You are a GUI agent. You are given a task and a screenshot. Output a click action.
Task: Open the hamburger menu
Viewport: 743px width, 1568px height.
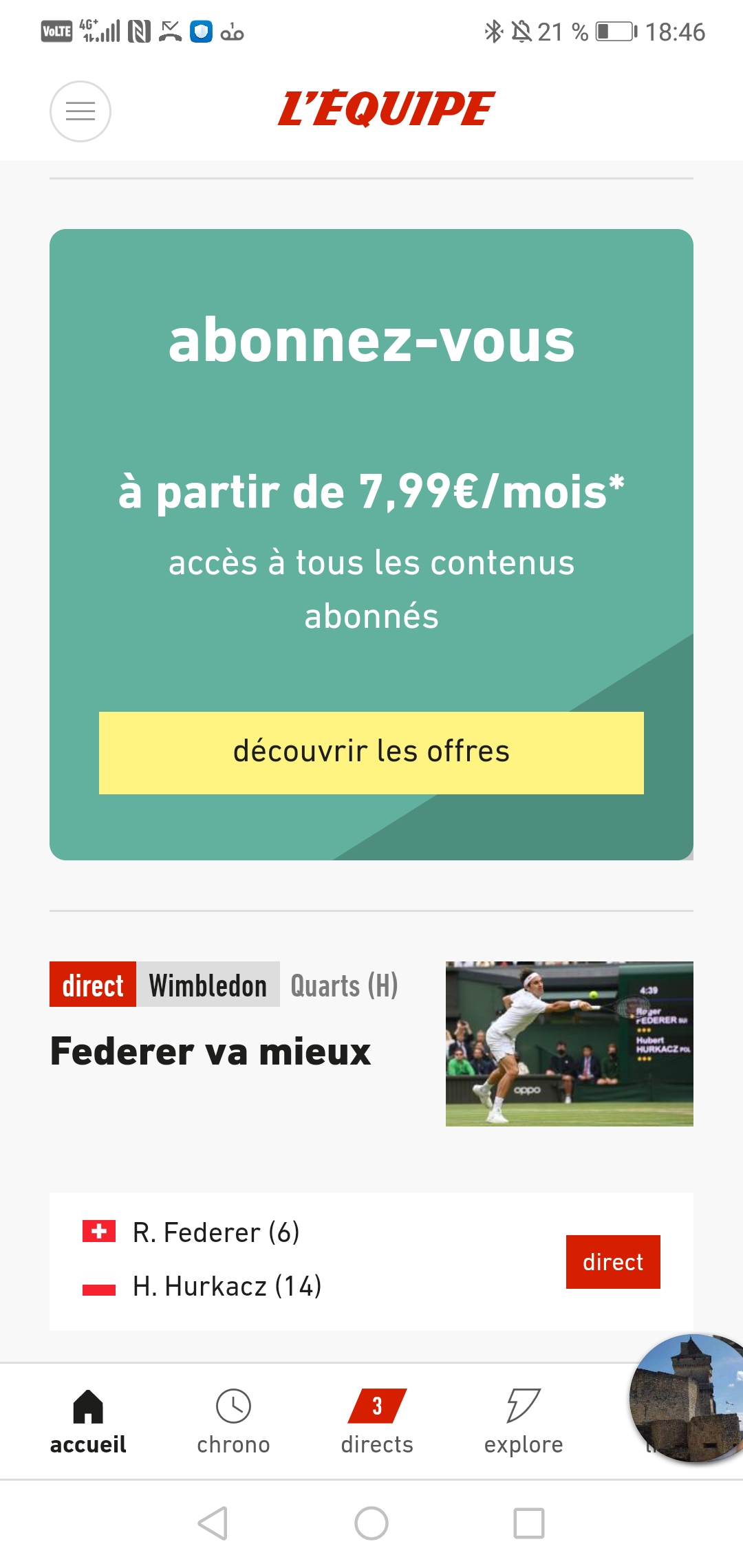(x=80, y=111)
